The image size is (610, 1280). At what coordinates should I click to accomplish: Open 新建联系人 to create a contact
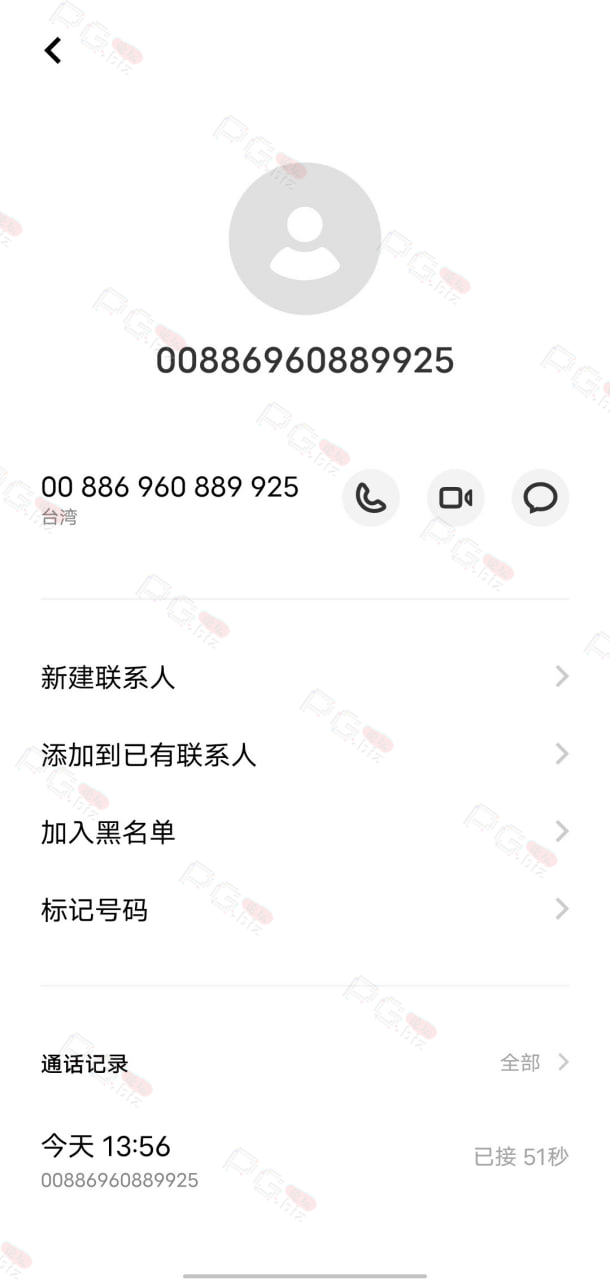(305, 677)
